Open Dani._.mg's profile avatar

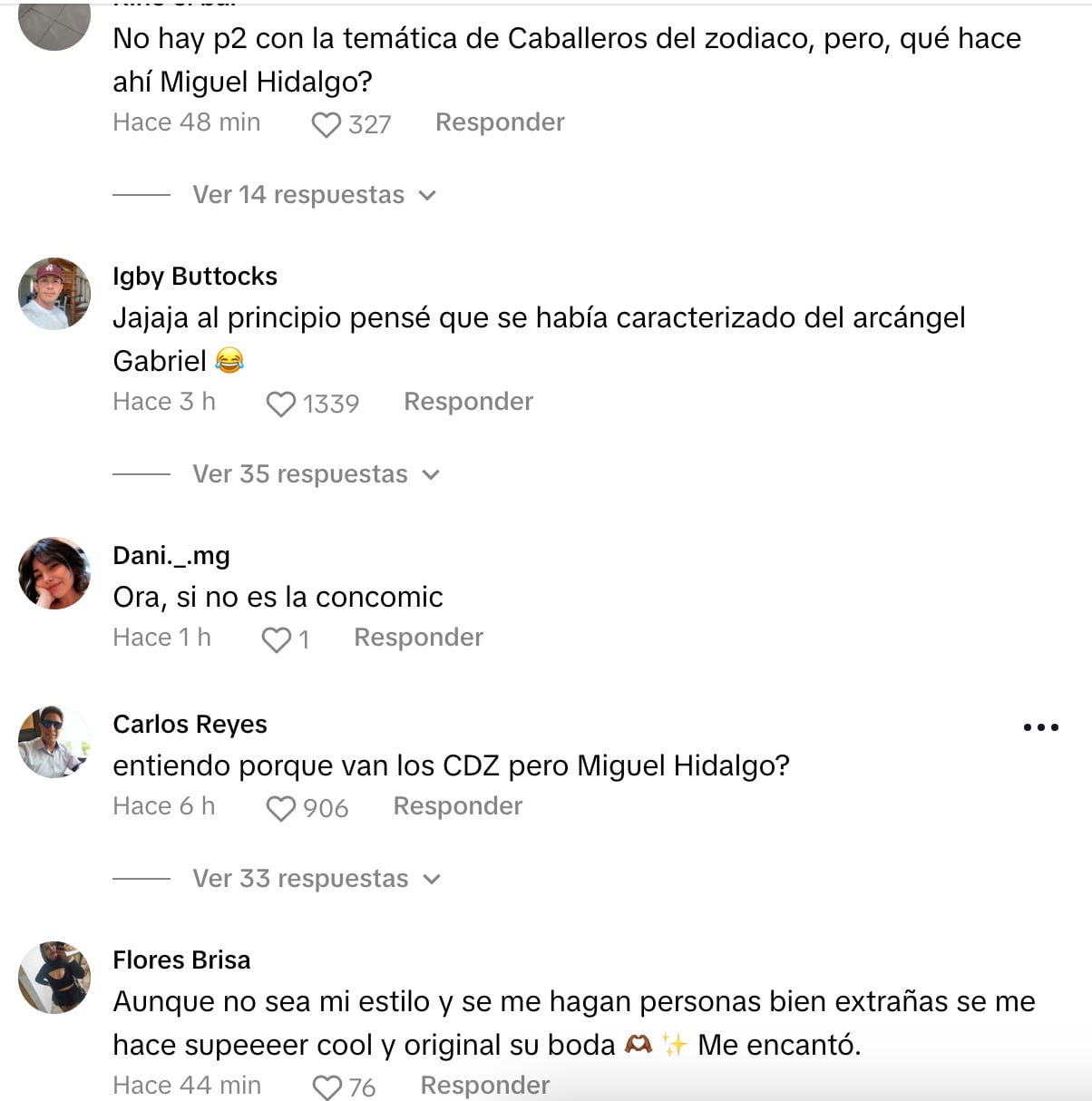tap(54, 572)
